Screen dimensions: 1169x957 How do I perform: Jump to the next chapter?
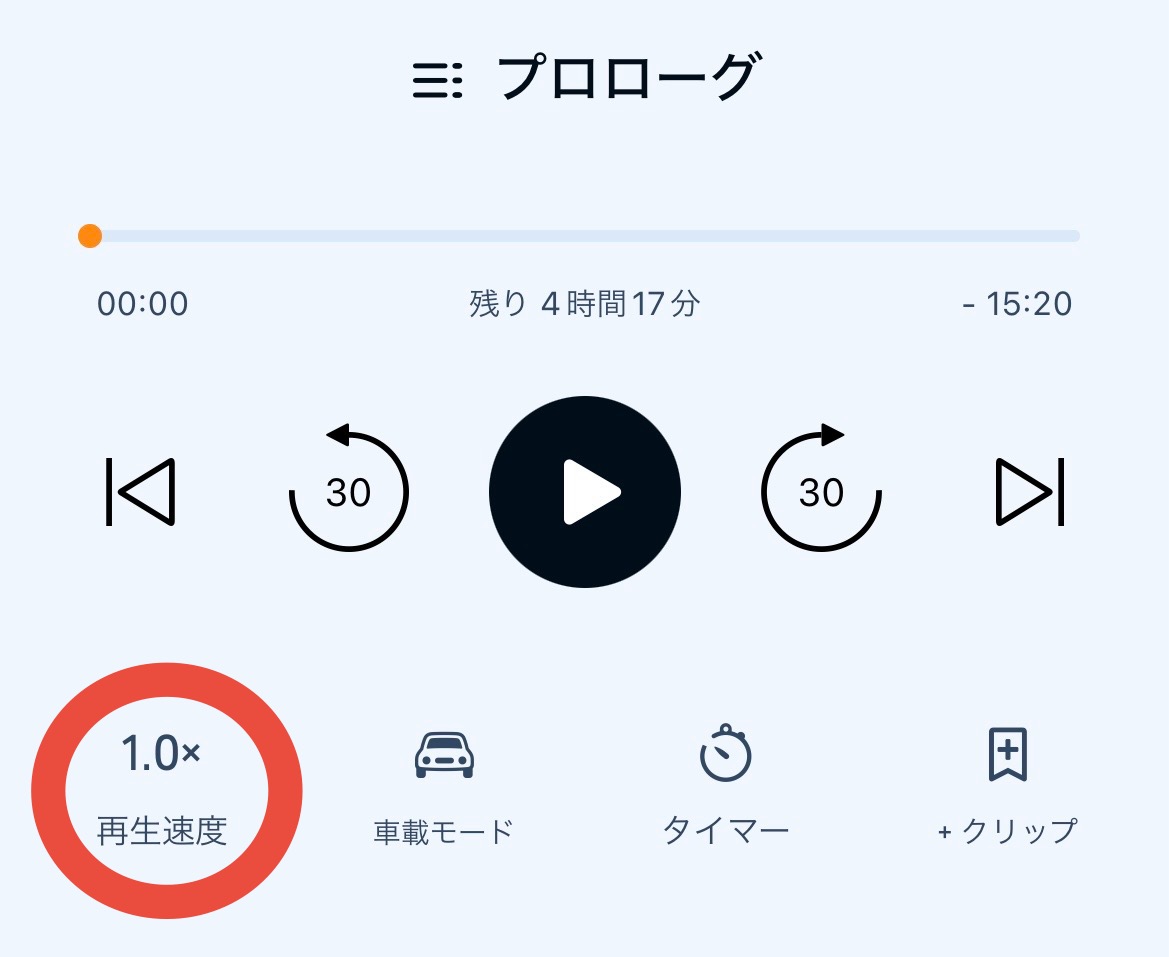click(1029, 492)
